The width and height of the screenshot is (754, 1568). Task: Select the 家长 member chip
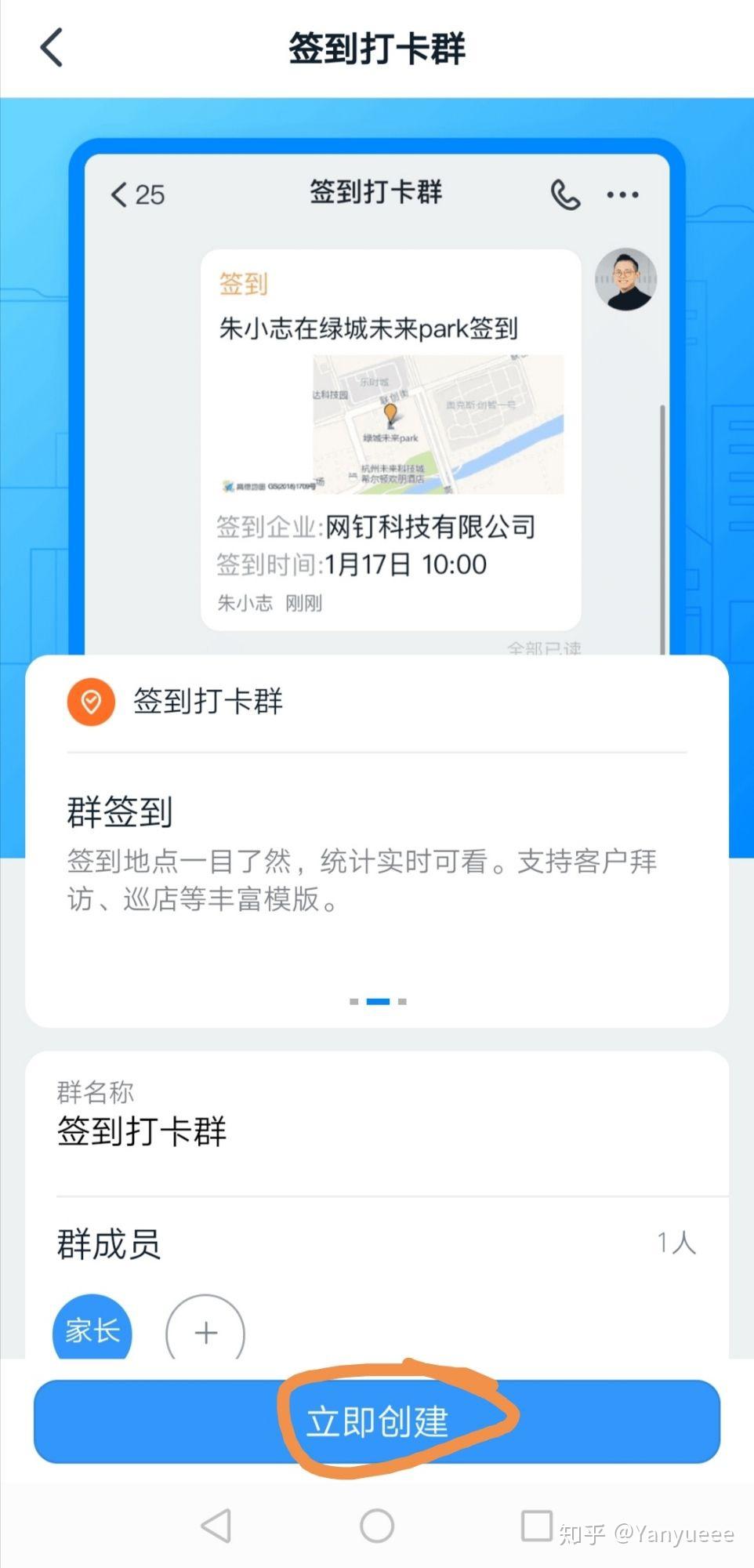91,1329
